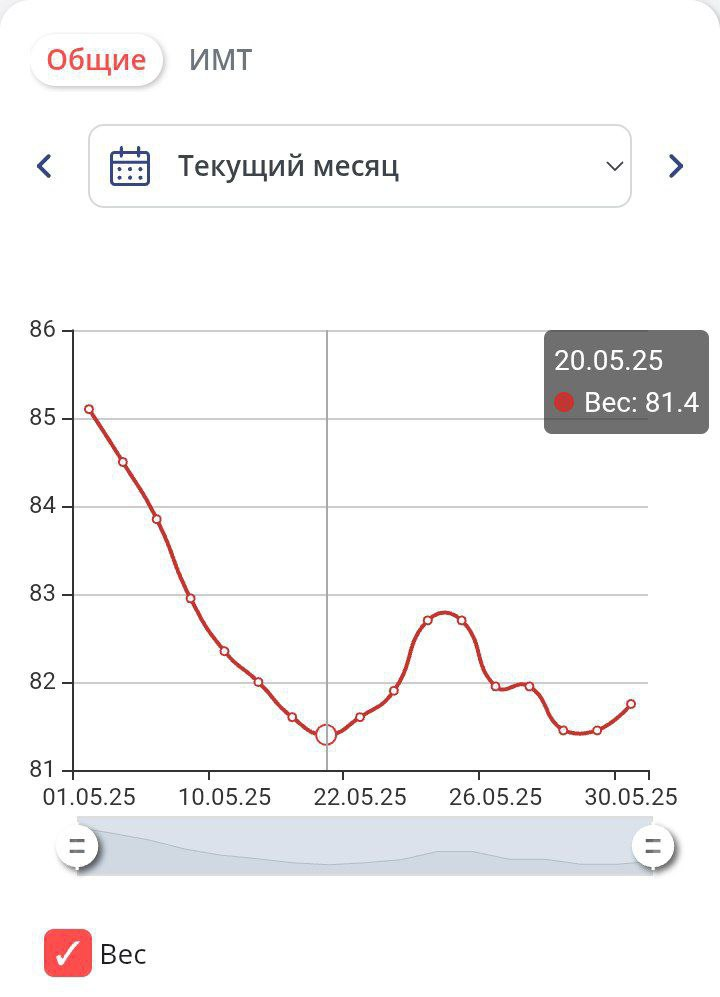Select the Общие tab
Viewport: 720px width, 997px height.
96,60
